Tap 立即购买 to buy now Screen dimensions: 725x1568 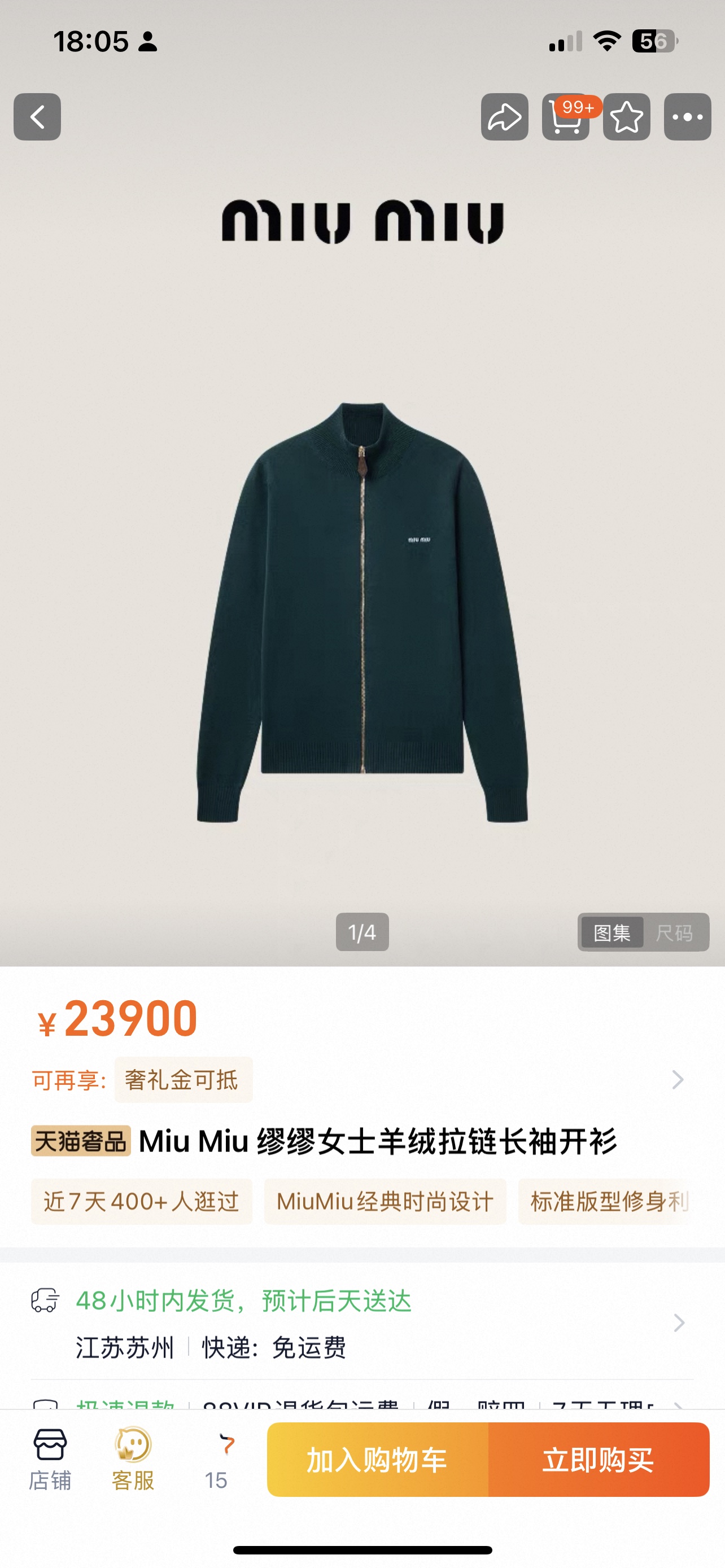599,1460
